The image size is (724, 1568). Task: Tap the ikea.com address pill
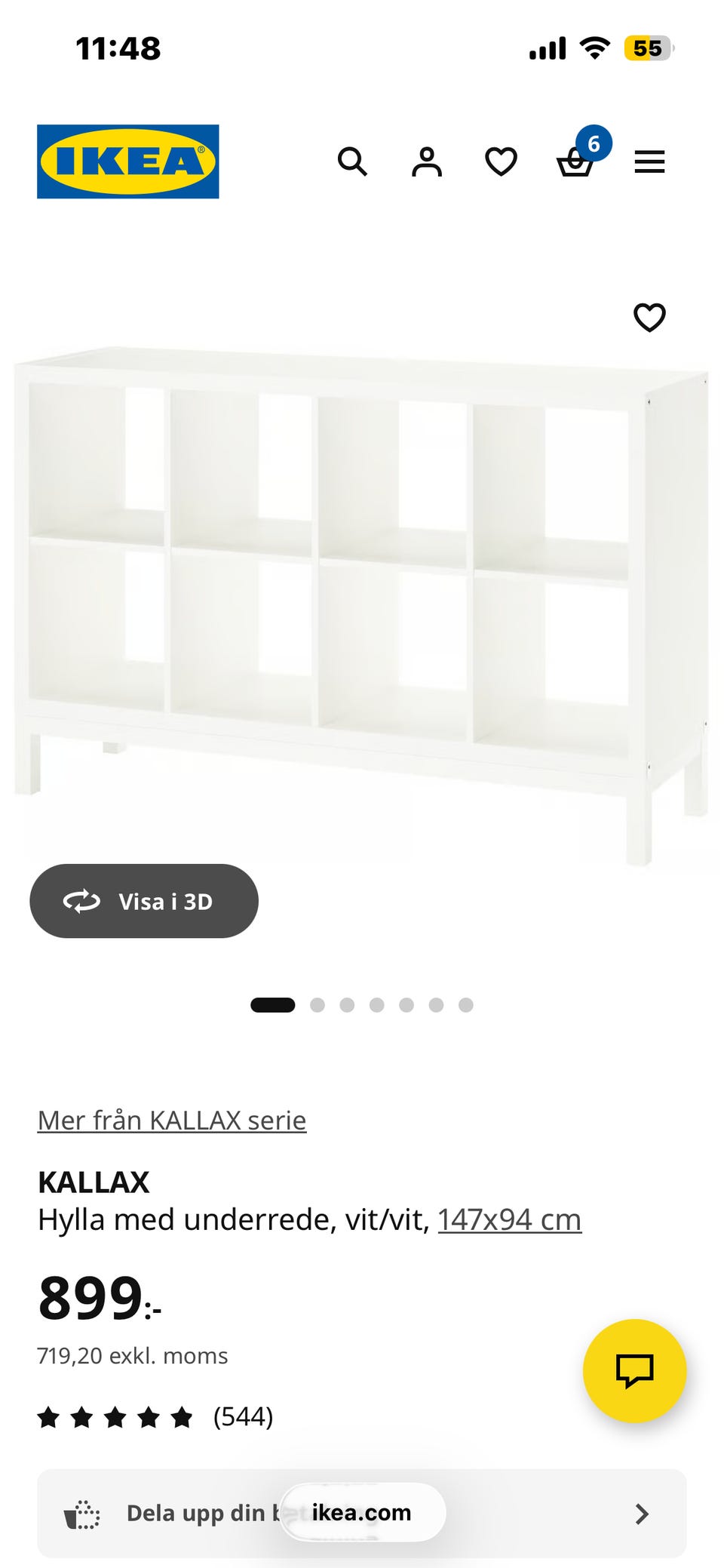360,1513
